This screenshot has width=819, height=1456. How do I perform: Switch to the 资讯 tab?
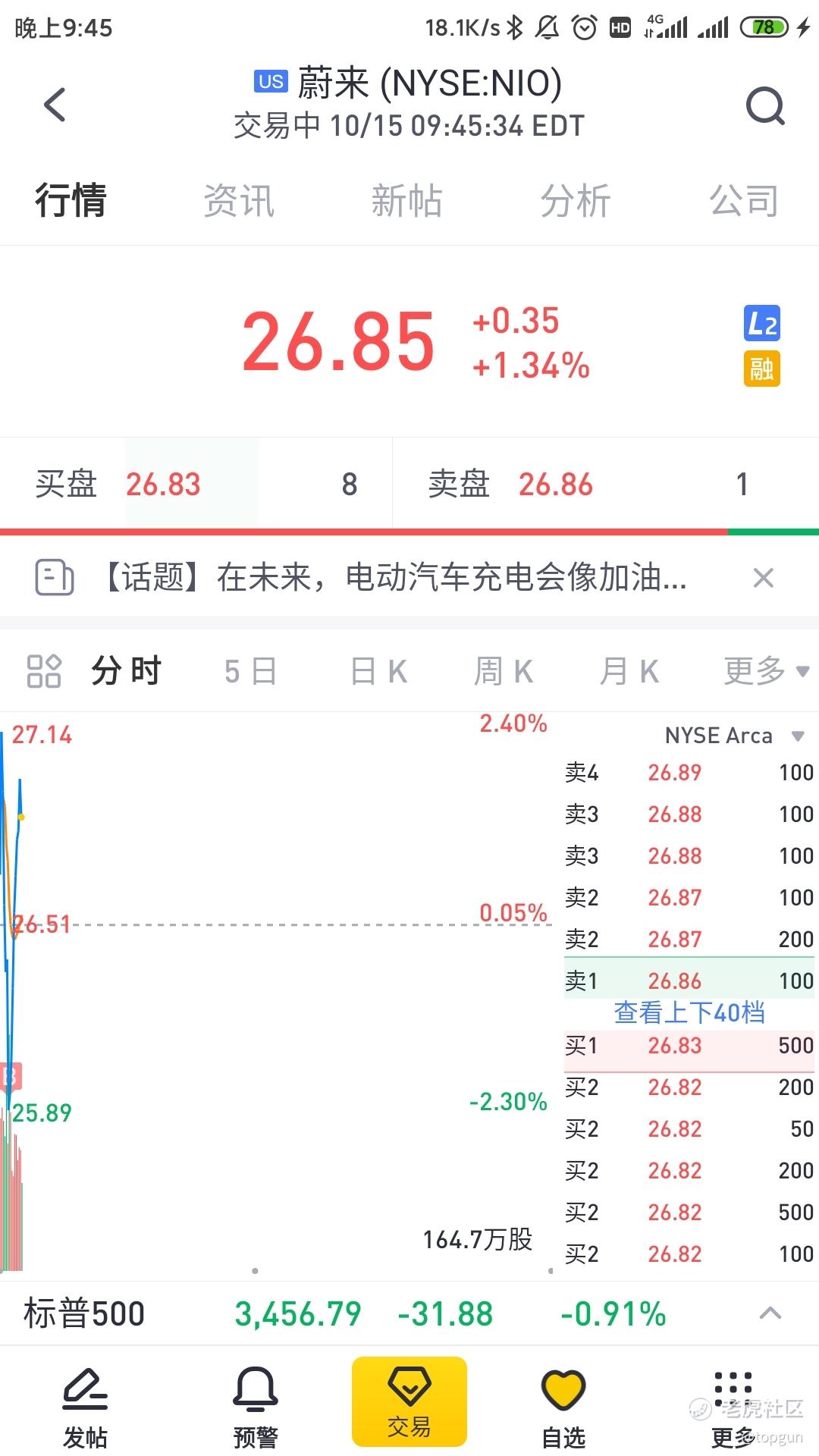(238, 201)
